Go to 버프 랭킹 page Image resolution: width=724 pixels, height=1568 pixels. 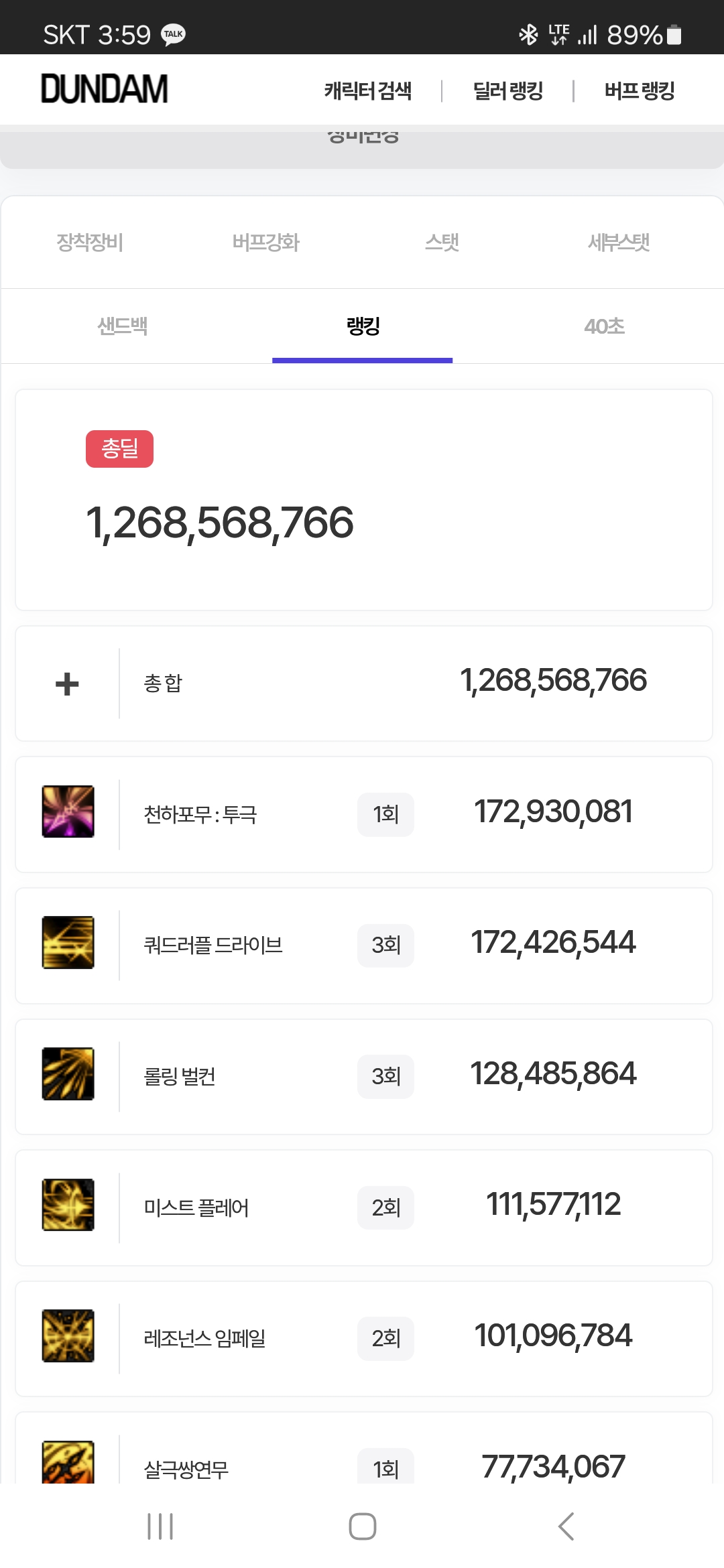point(640,90)
